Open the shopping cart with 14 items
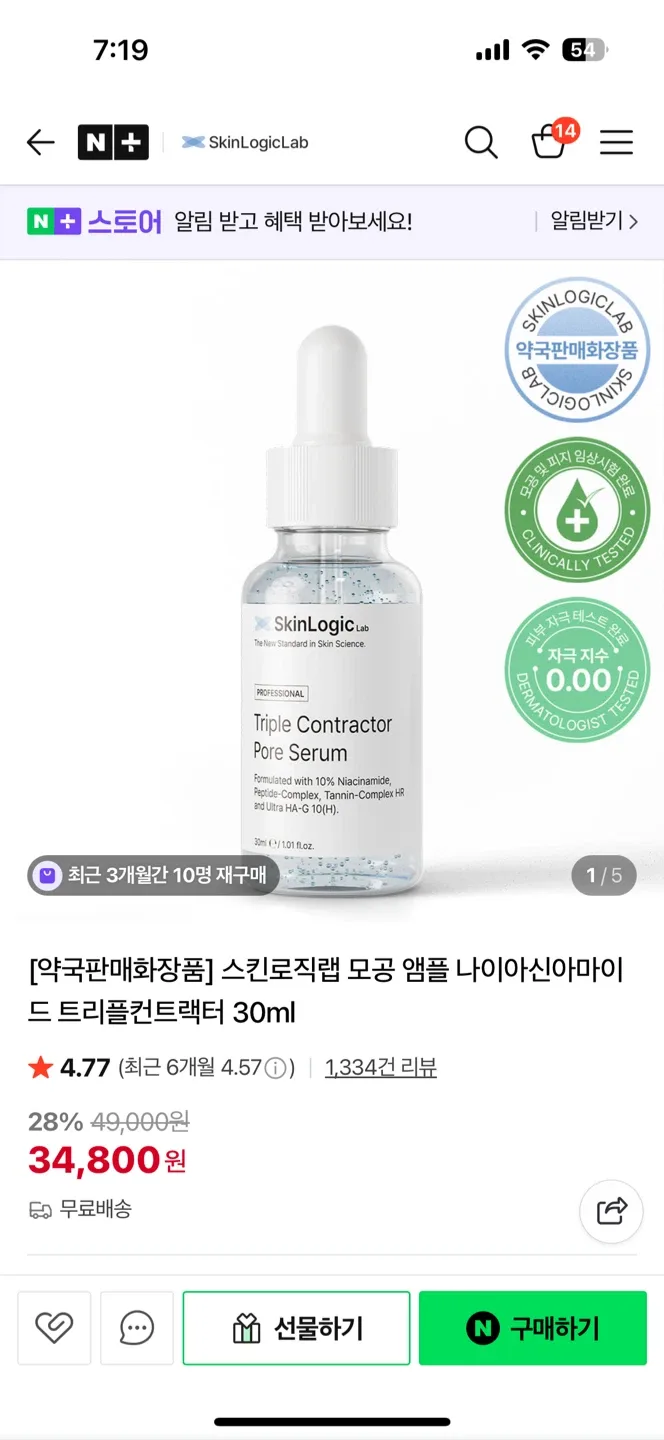Image resolution: width=664 pixels, height=1440 pixels. [549, 142]
